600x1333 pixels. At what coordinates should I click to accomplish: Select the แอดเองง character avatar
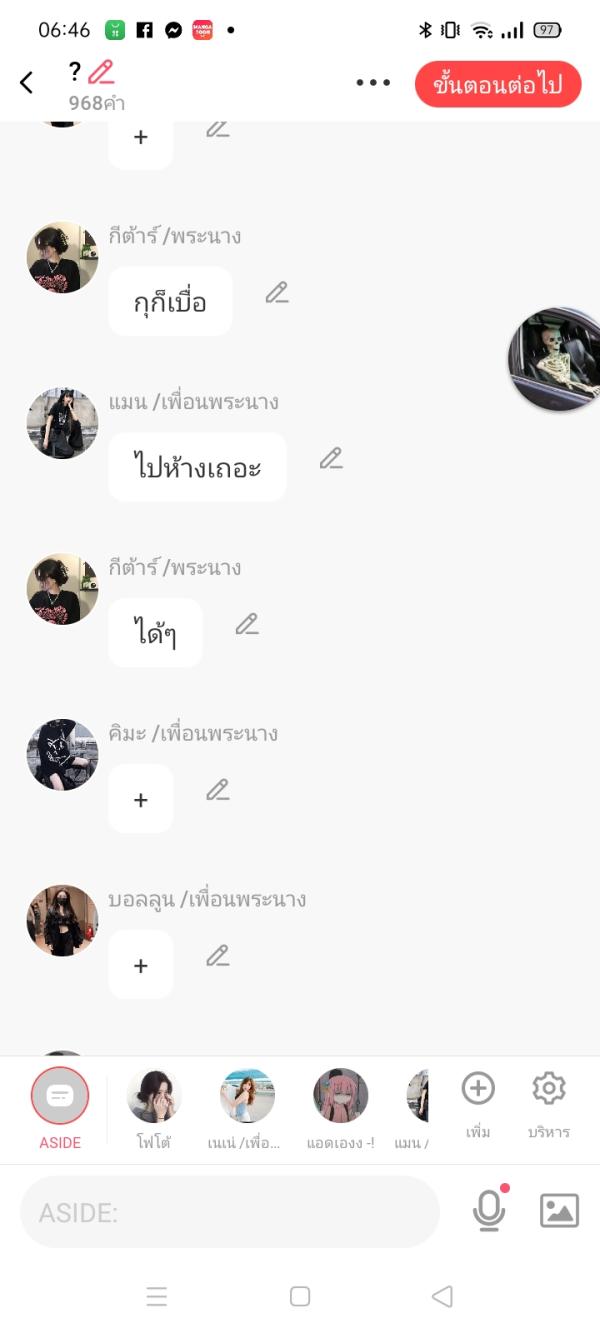point(340,1097)
